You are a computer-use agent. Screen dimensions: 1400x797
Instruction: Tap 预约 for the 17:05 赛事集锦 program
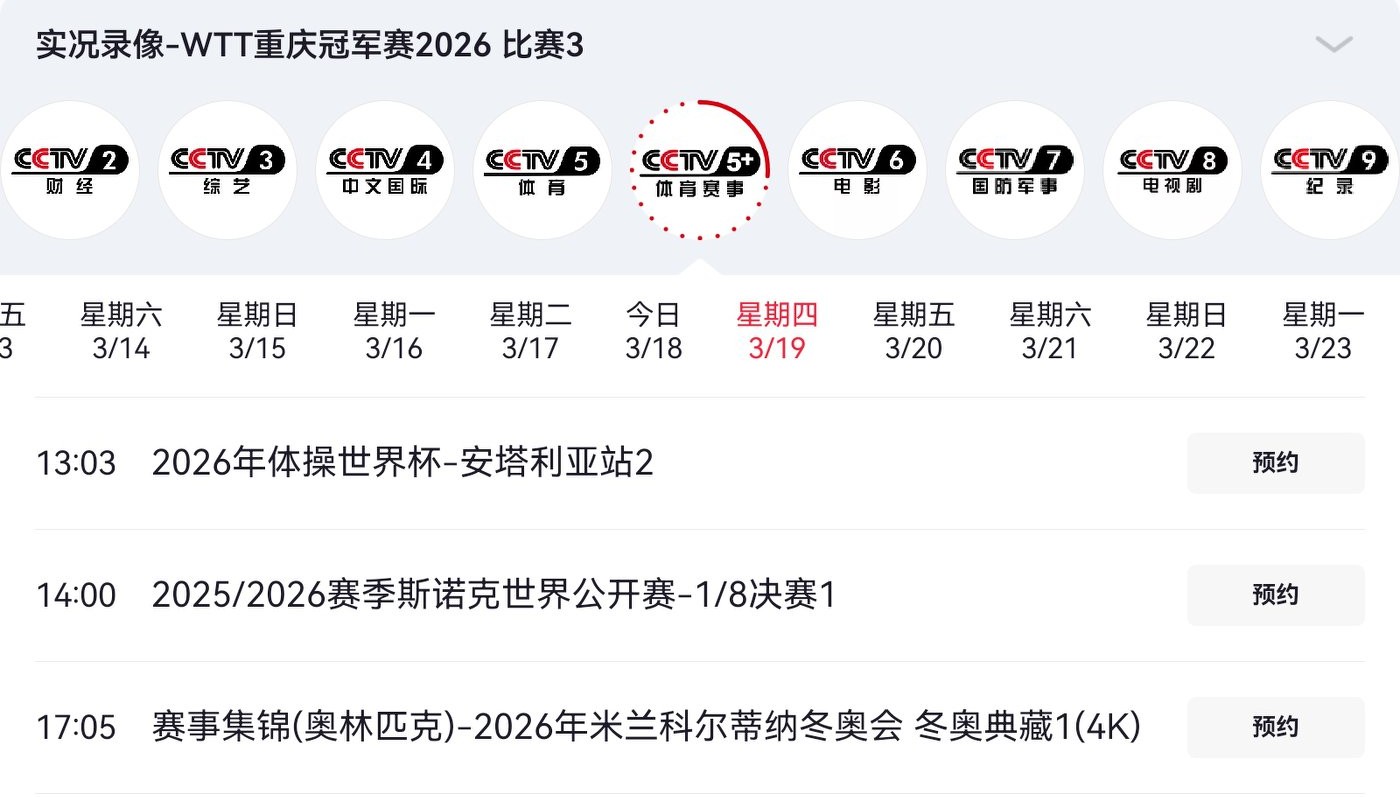[x=1275, y=727]
